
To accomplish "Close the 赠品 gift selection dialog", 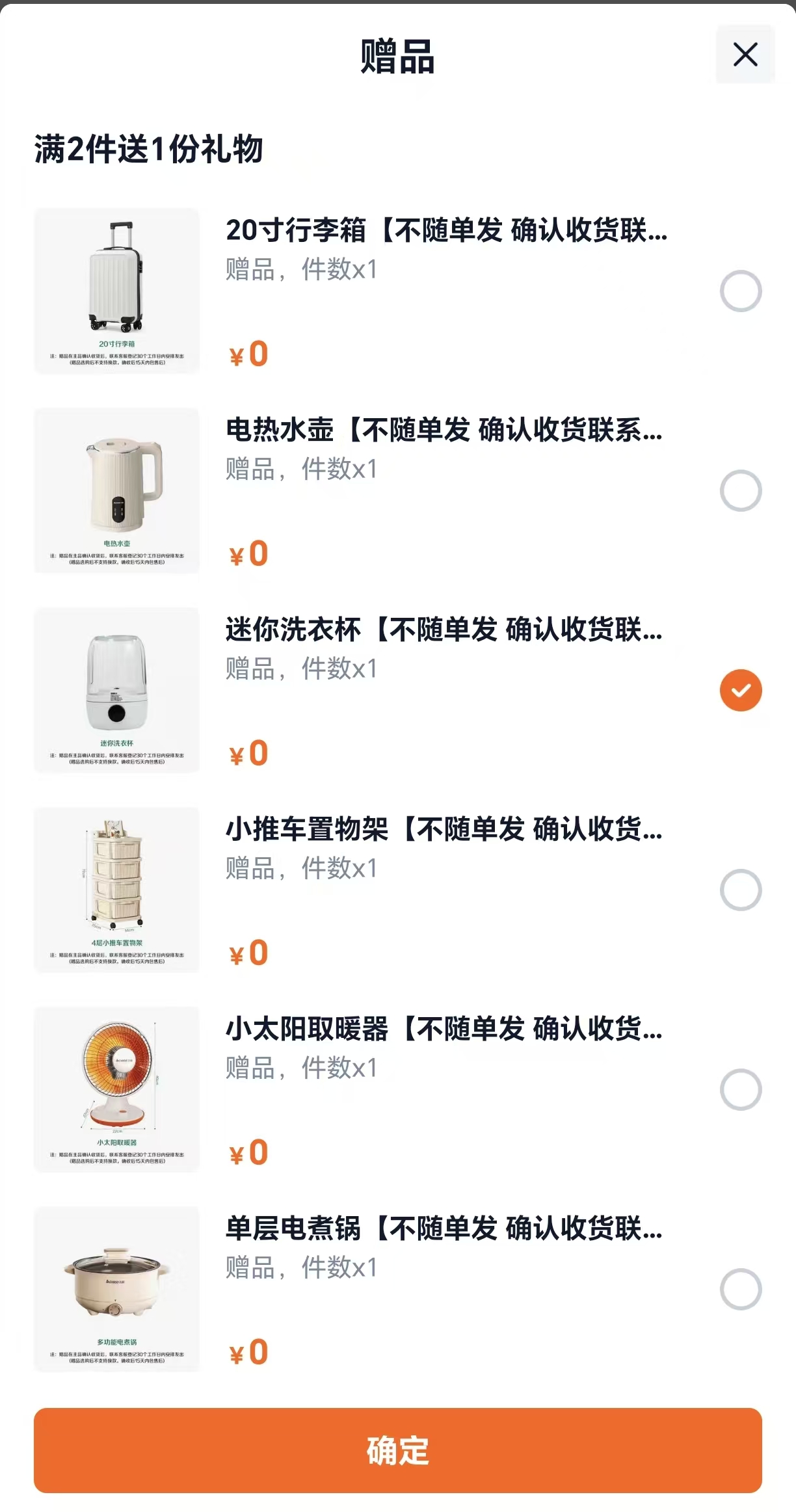I will (x=745, y=55).
